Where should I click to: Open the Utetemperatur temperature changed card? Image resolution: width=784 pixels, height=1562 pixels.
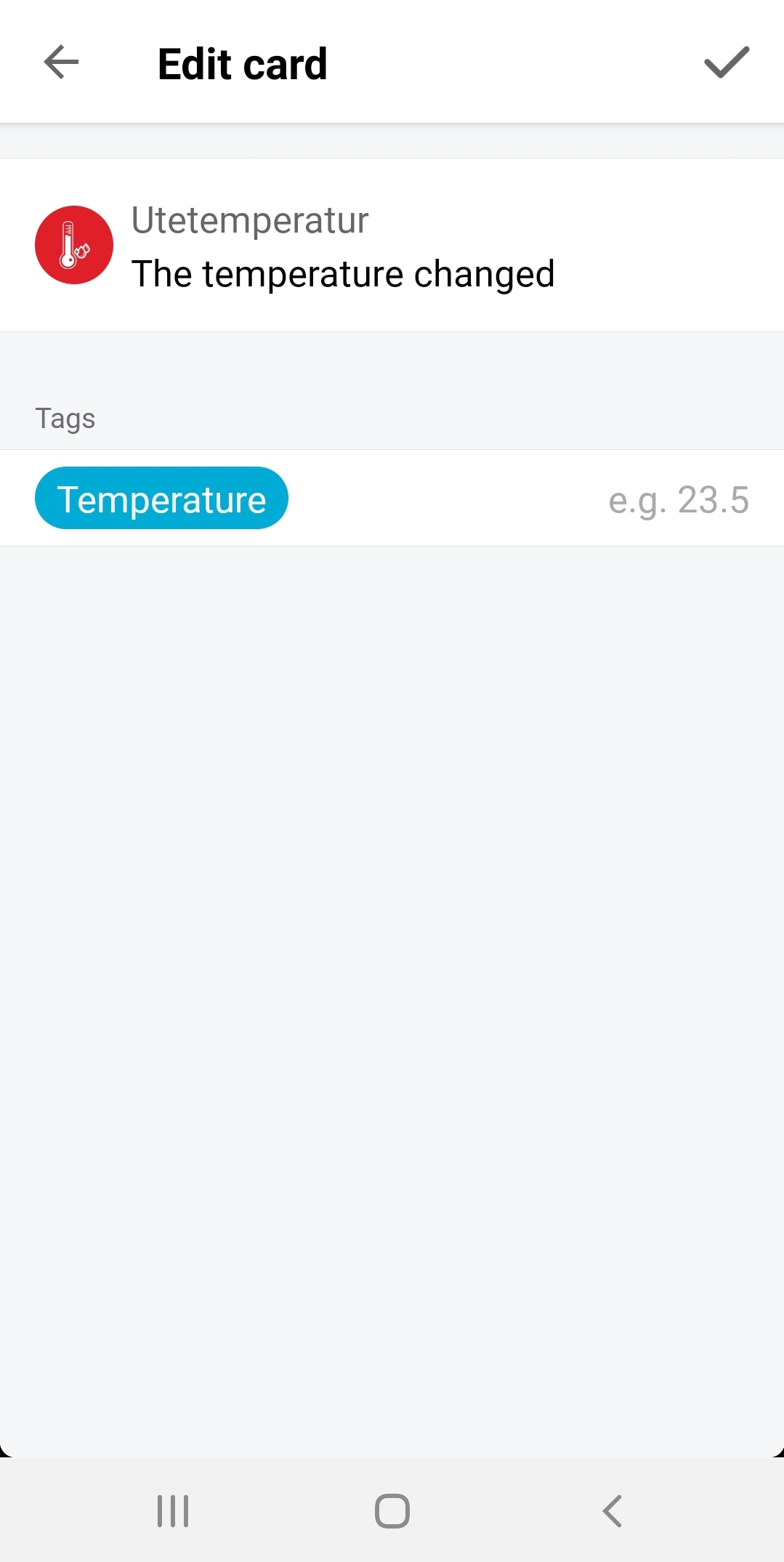(343, 246)
